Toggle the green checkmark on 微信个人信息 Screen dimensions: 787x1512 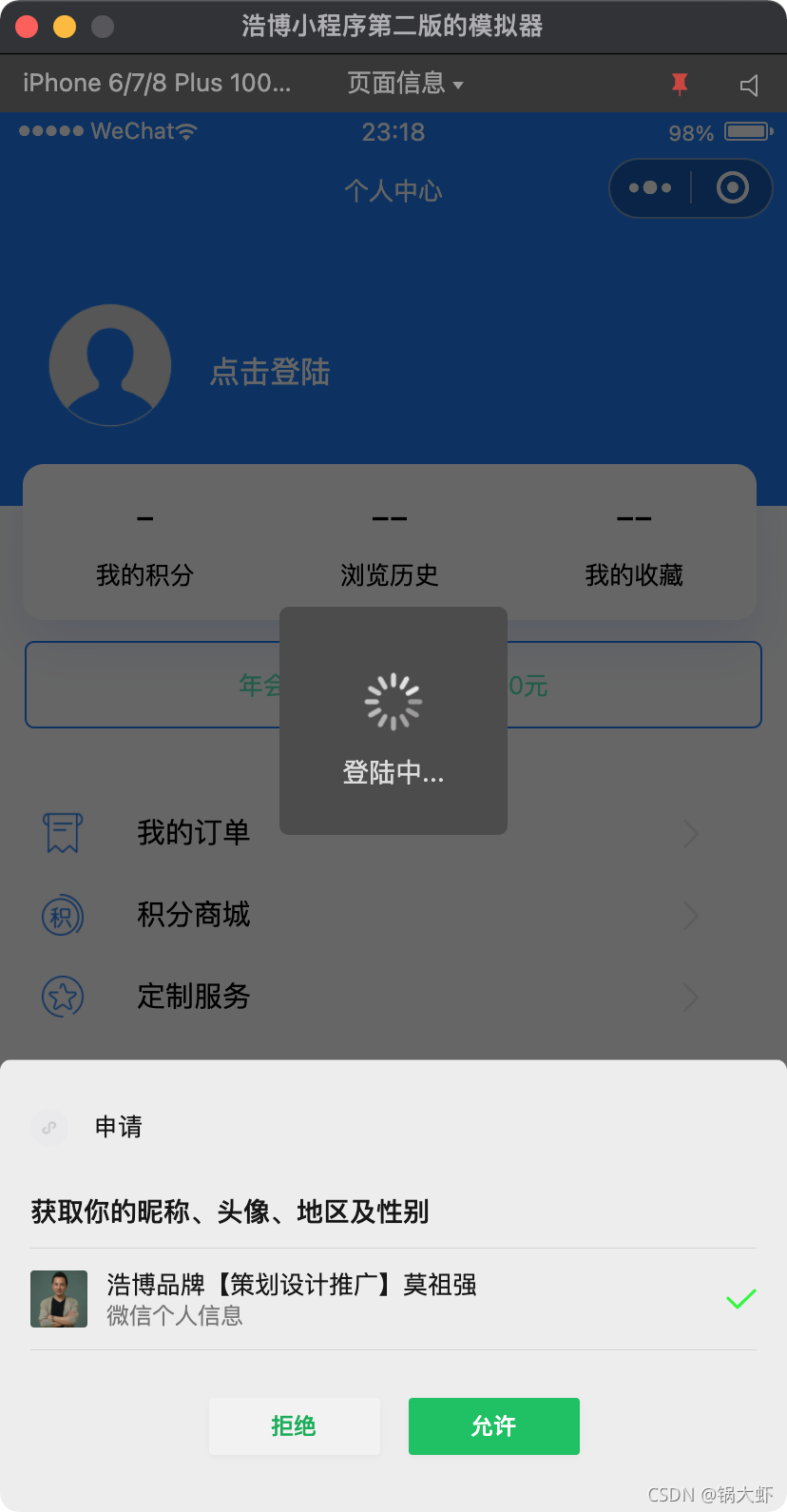tap(740, 1298)
